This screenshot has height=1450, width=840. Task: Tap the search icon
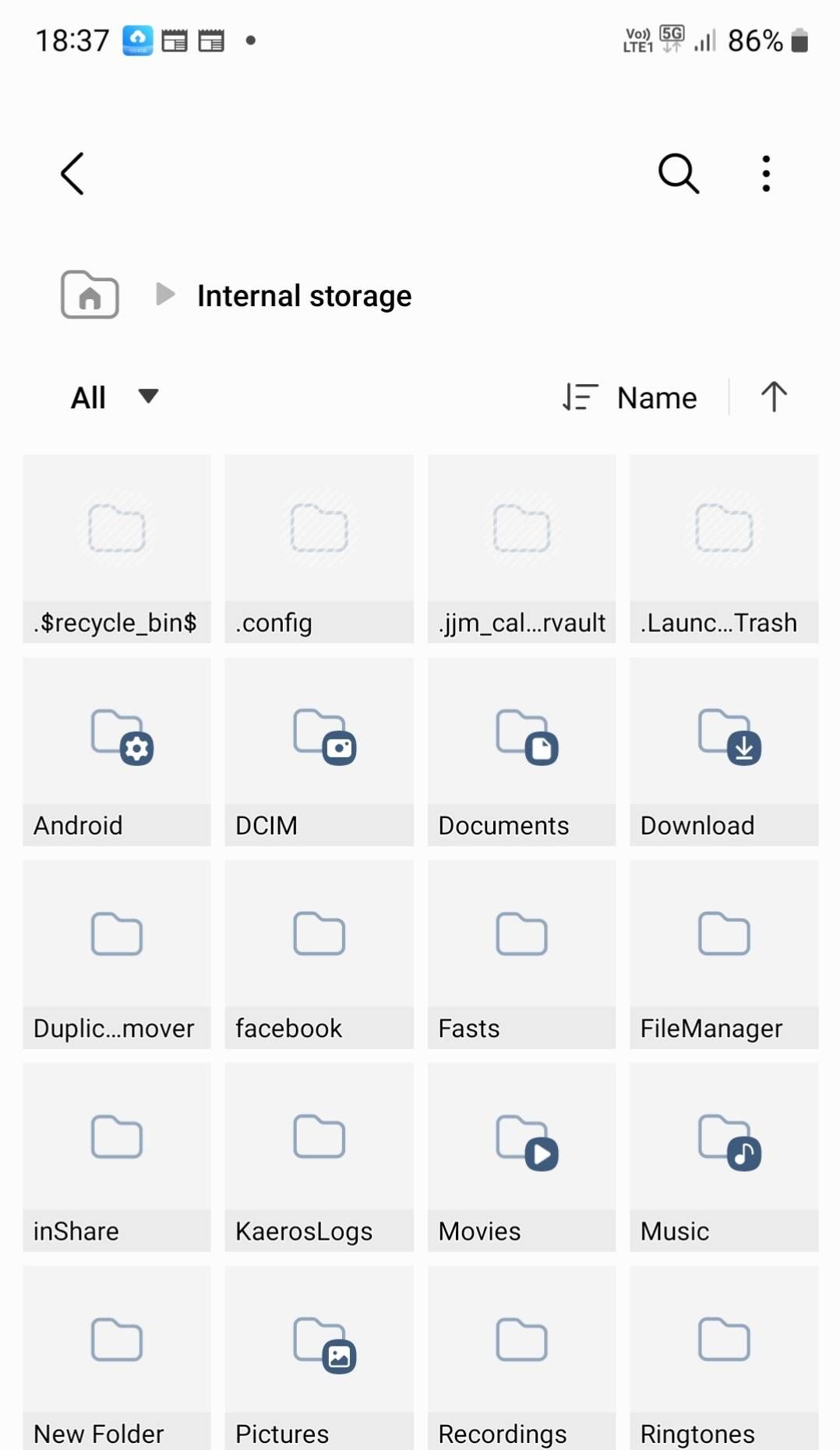click(677, 174)
